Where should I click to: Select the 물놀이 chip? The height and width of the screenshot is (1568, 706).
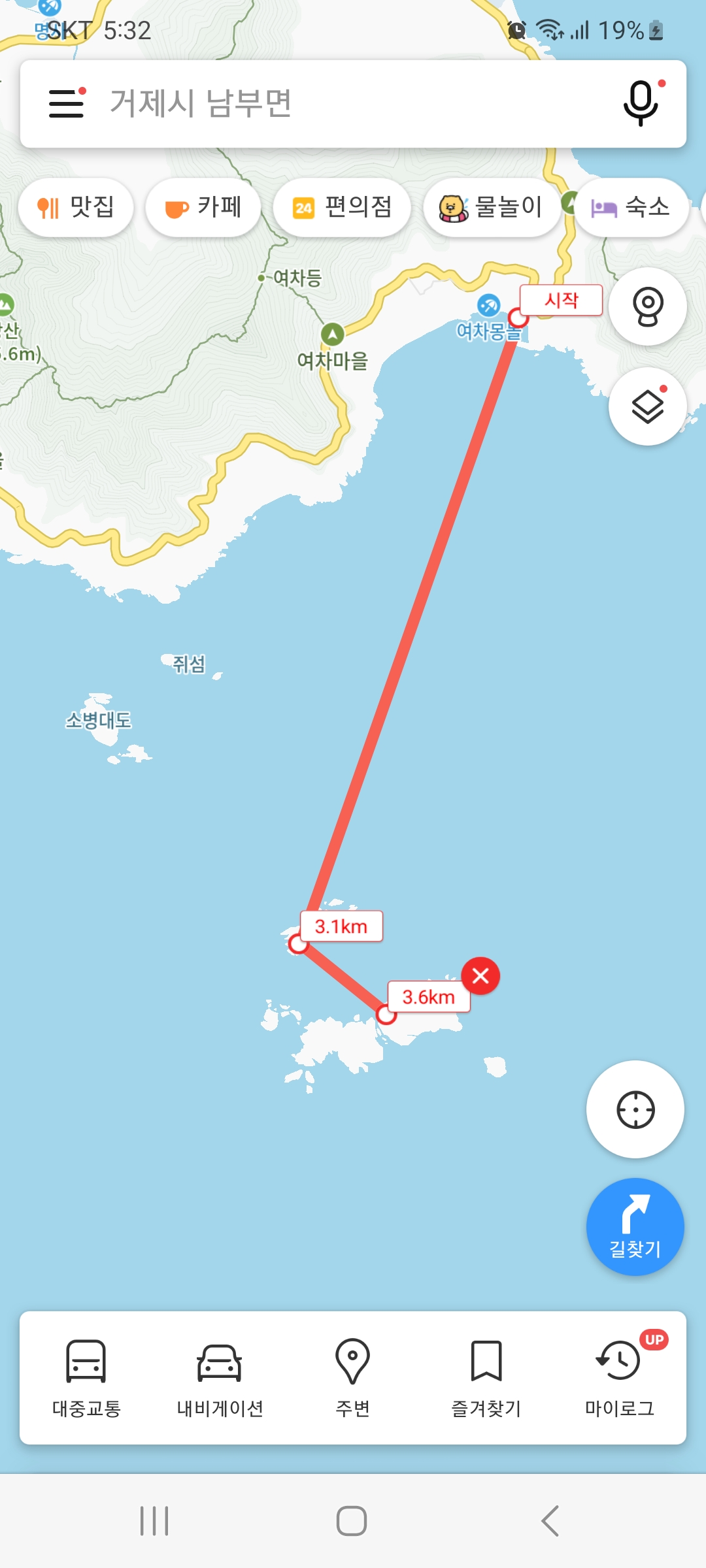(x=492, y=208)
